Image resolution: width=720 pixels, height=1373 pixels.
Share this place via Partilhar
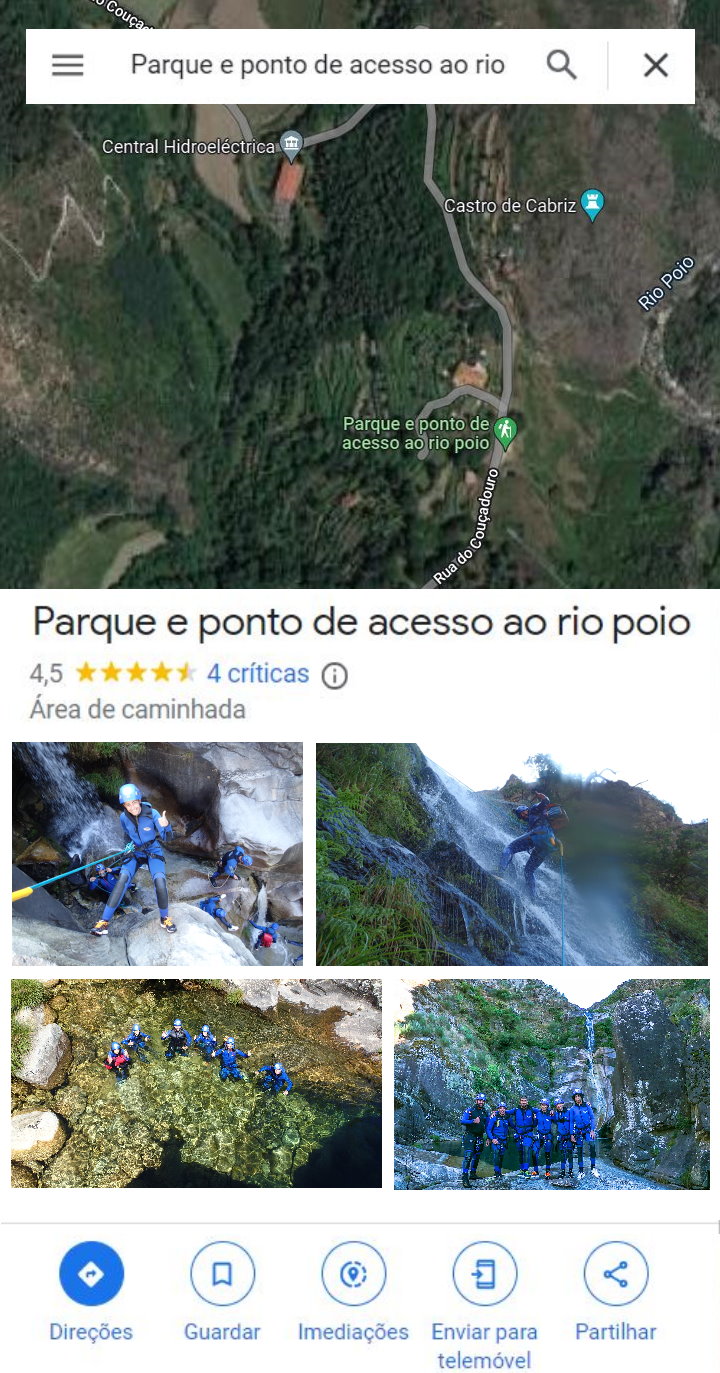(615, 1274)
